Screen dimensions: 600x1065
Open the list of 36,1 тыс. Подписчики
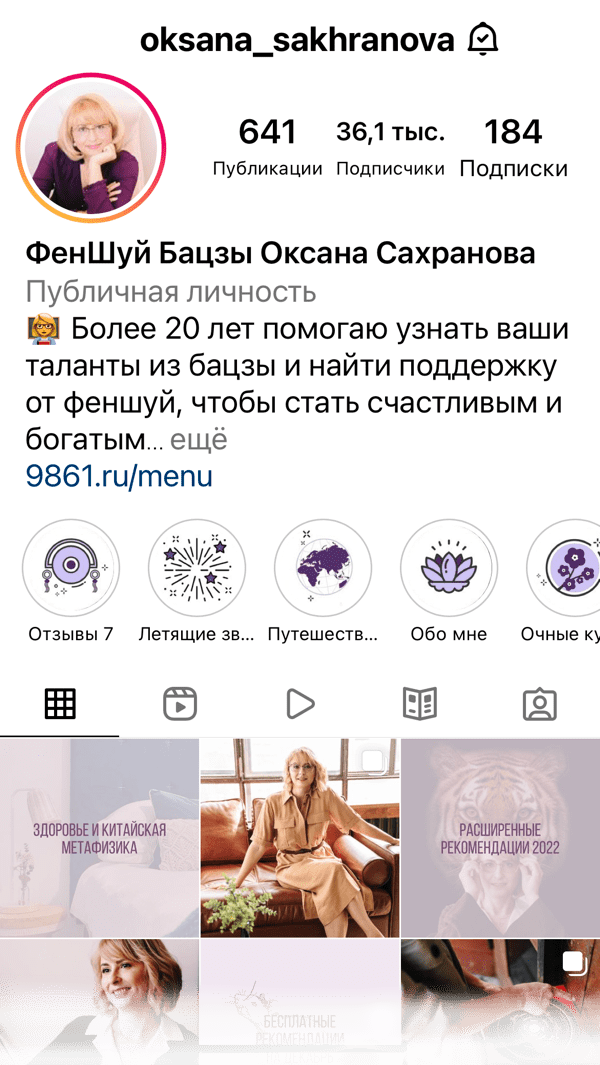(390, 148)
